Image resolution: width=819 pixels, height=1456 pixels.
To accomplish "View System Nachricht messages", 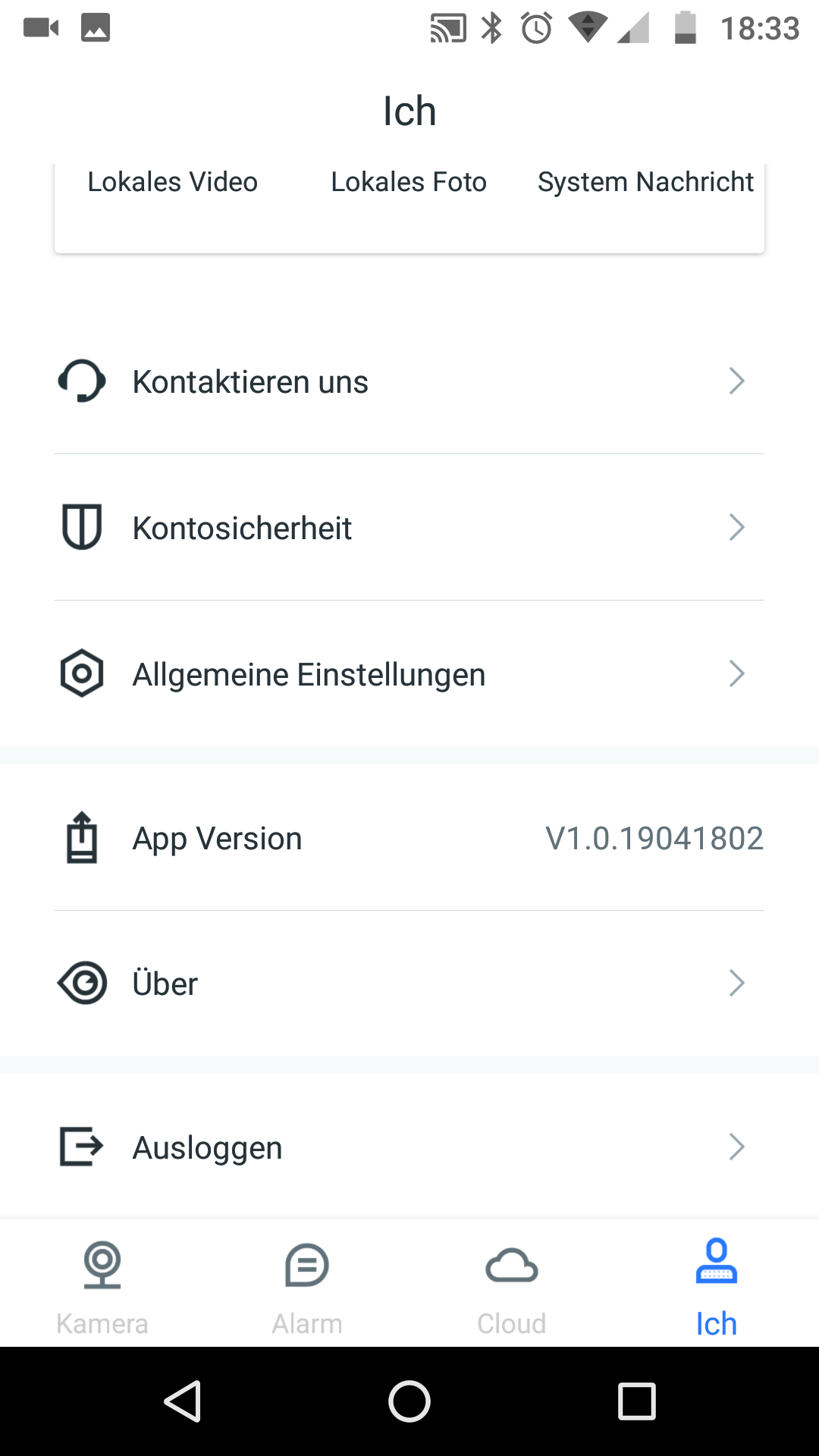I will tap(645, 183).
